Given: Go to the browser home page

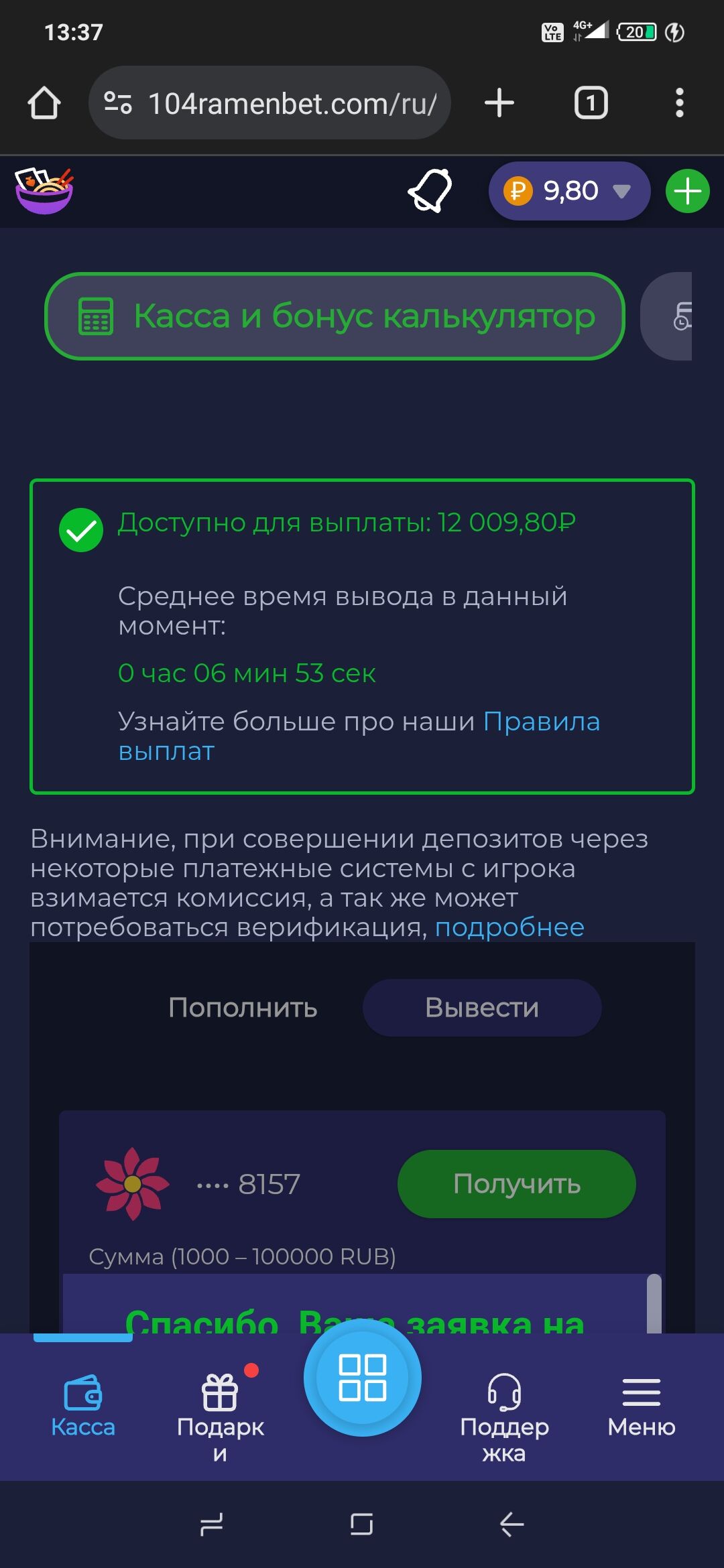Looking at the screenshot, I should [x=44, y=103].
